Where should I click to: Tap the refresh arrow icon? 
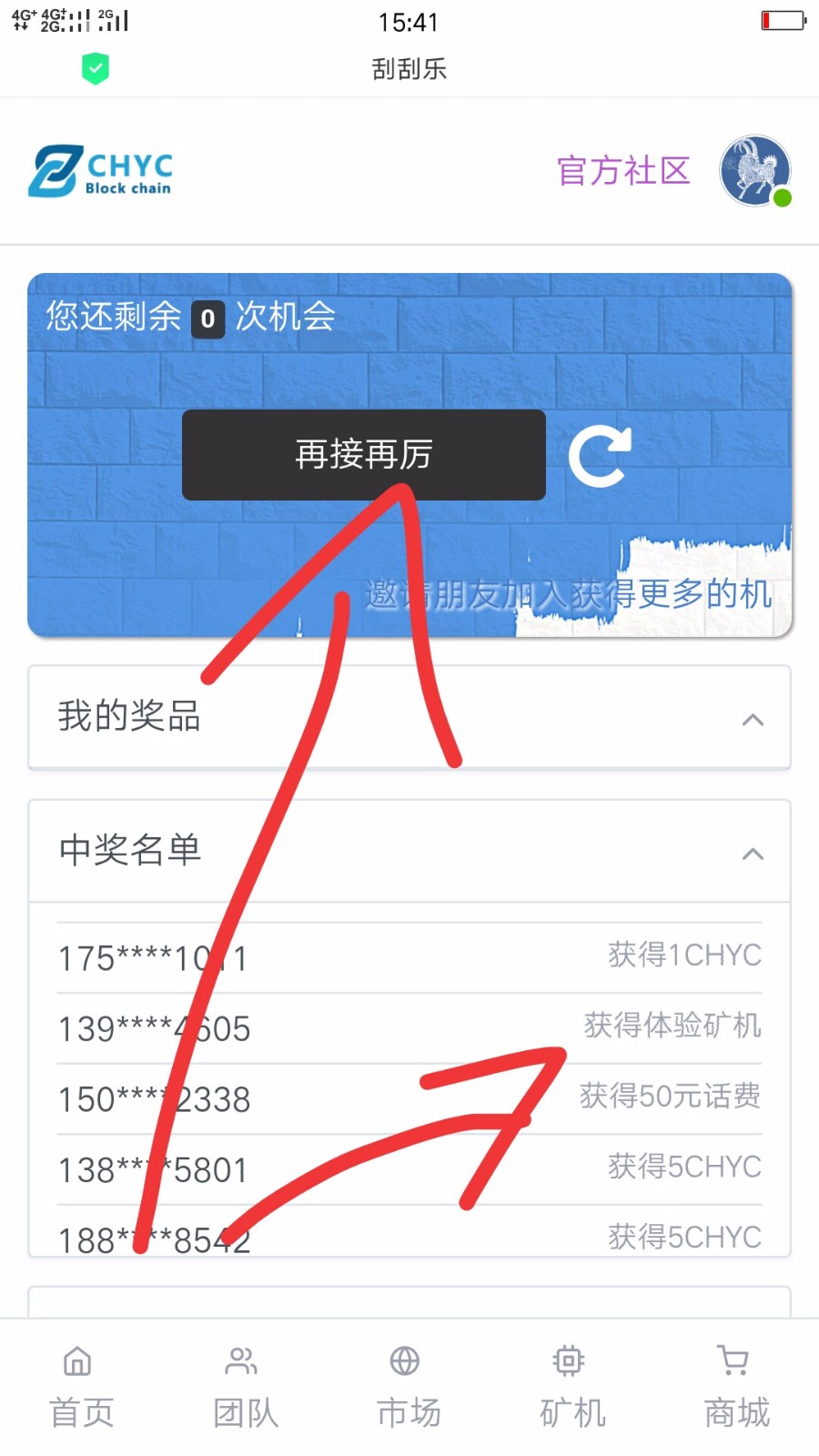[601, 455]
